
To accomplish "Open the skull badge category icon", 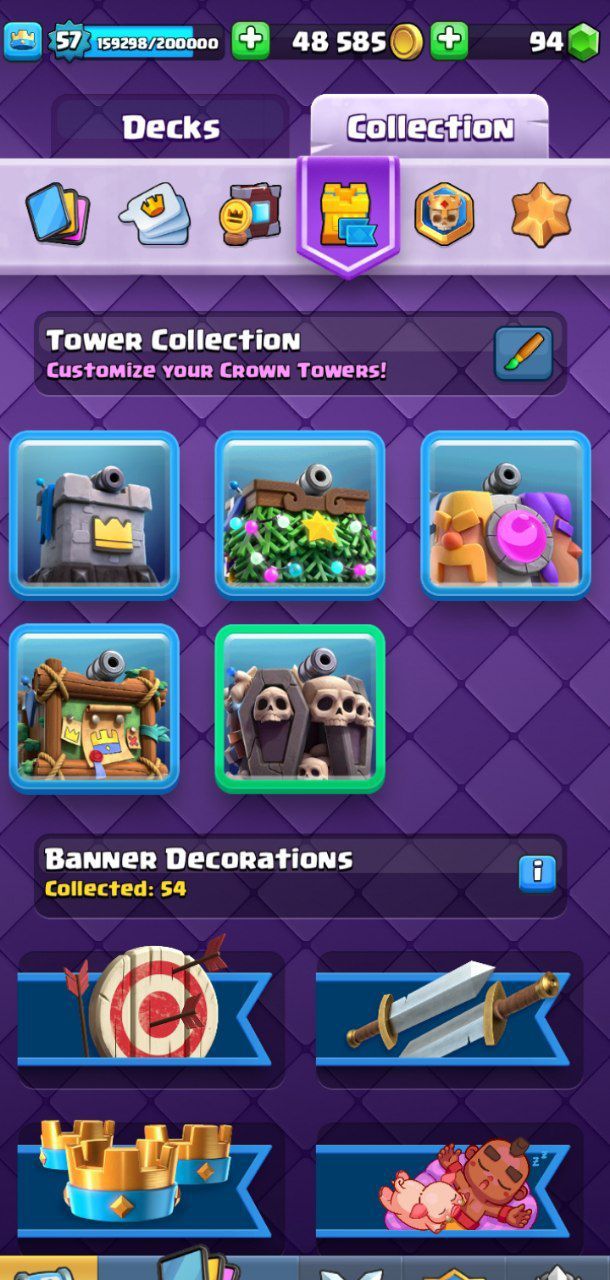I will pos(444,213).
